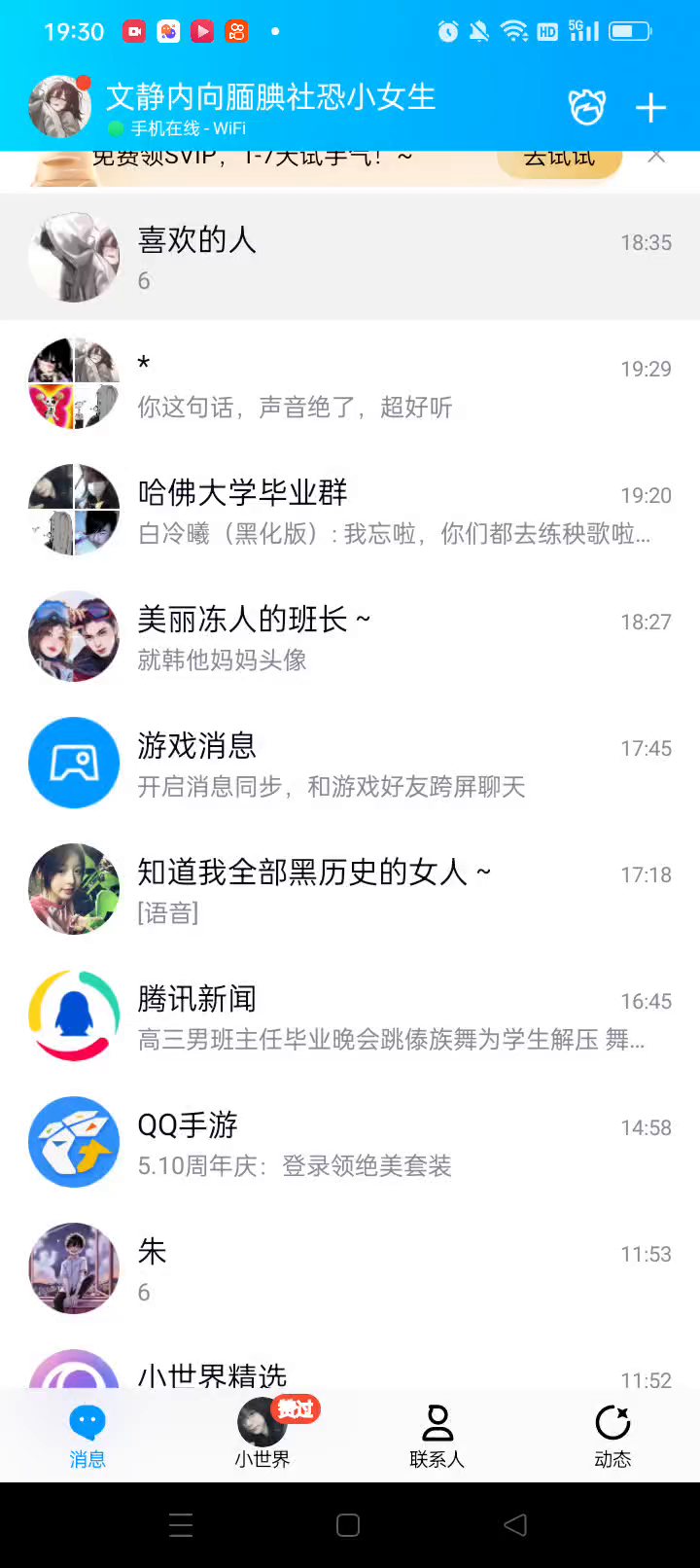
Task: Open the profile avatar in the header
Action: pos(60,106)
